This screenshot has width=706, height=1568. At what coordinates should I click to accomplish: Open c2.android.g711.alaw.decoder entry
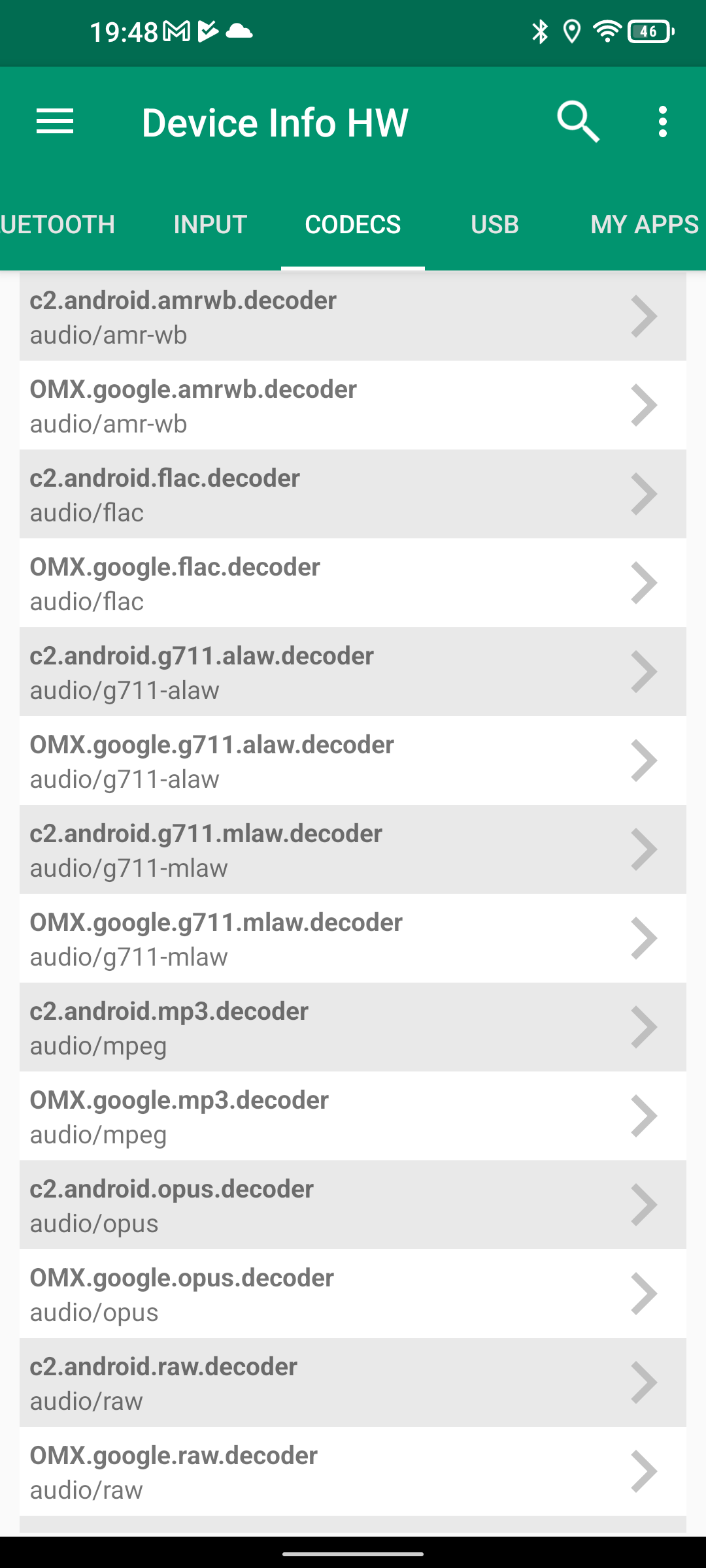tap(353, 672)
